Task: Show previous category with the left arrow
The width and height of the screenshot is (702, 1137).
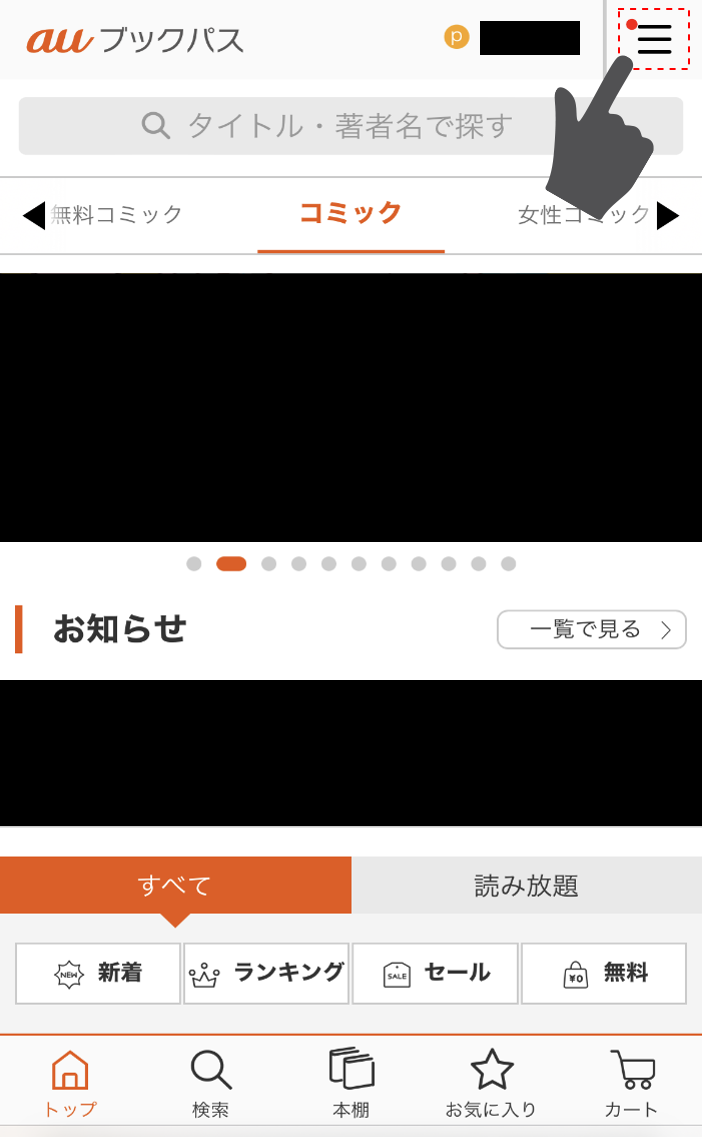Action: [34, 215]
